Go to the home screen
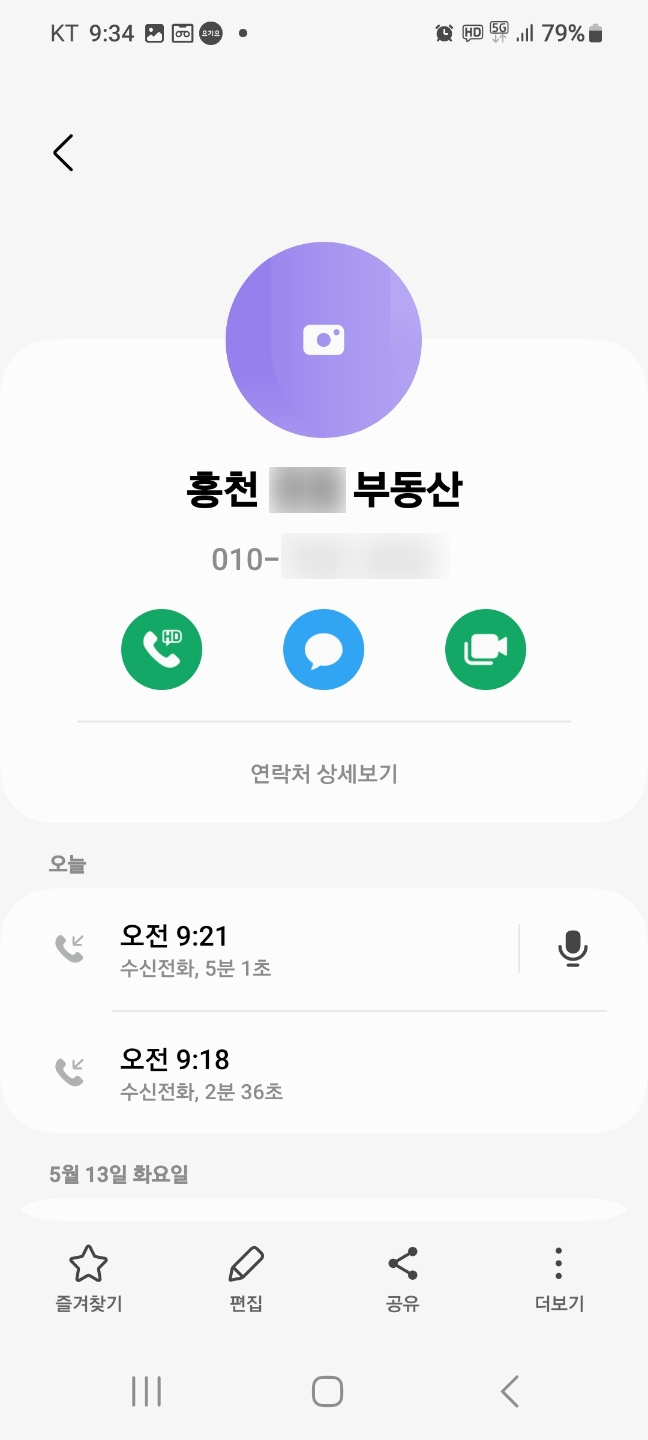The height and width of the screenshot is (1440, 648). [327, 1391]
